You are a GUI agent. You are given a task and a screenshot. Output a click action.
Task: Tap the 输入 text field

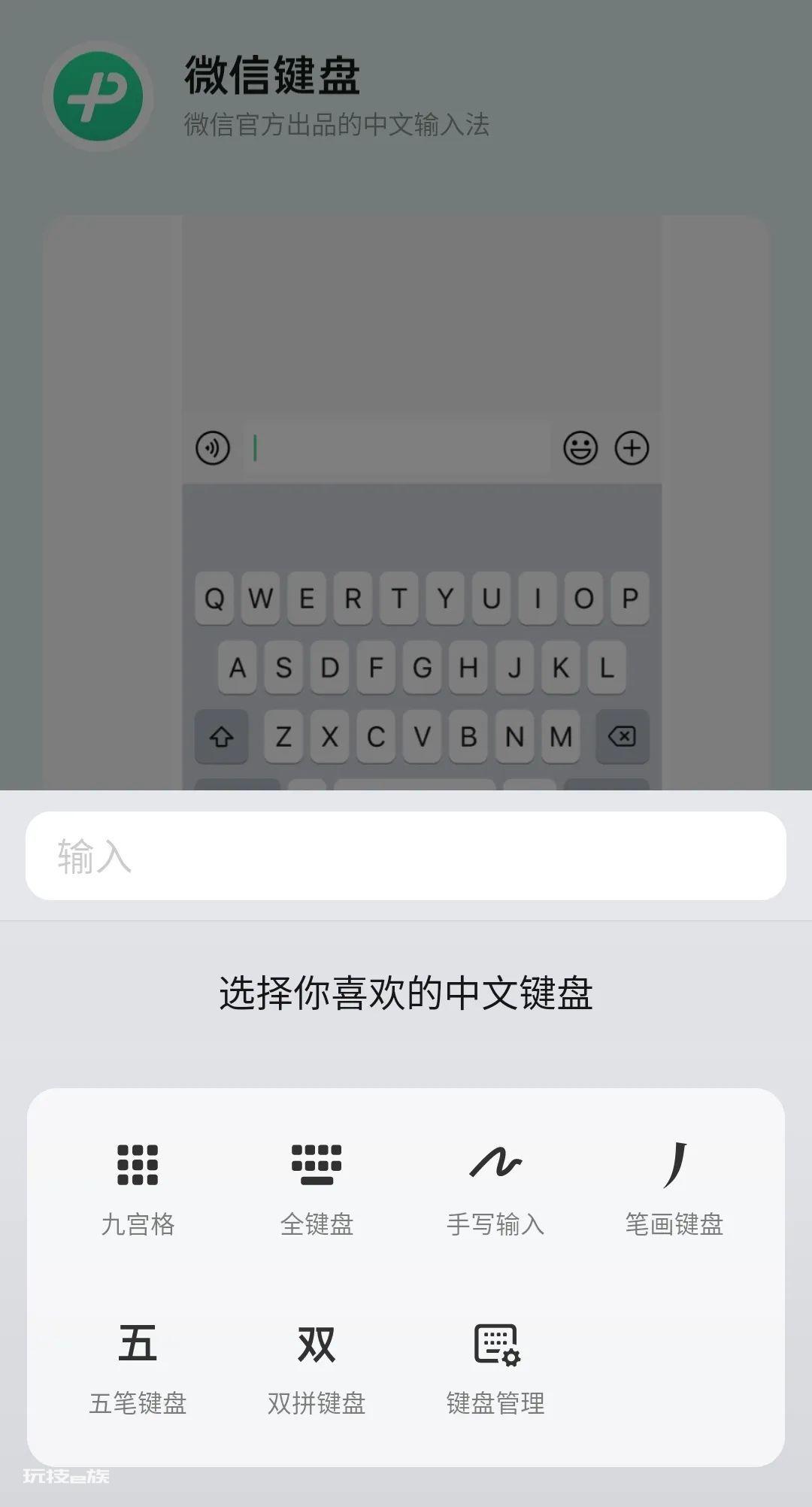pos(406,856)
